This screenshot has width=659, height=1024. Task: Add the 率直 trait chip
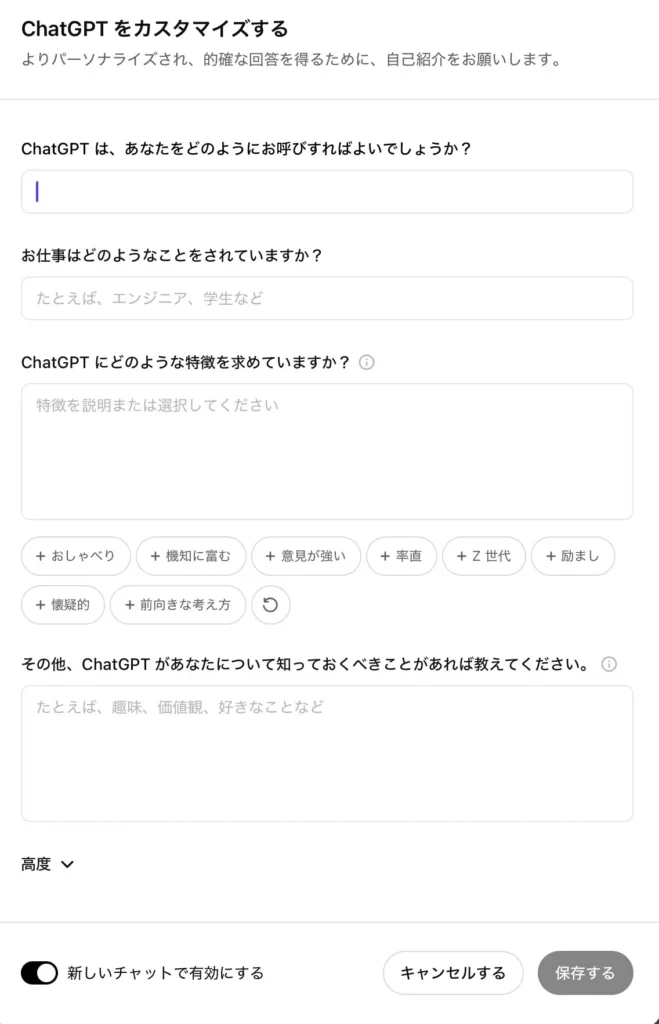click(x=401, y=556)
